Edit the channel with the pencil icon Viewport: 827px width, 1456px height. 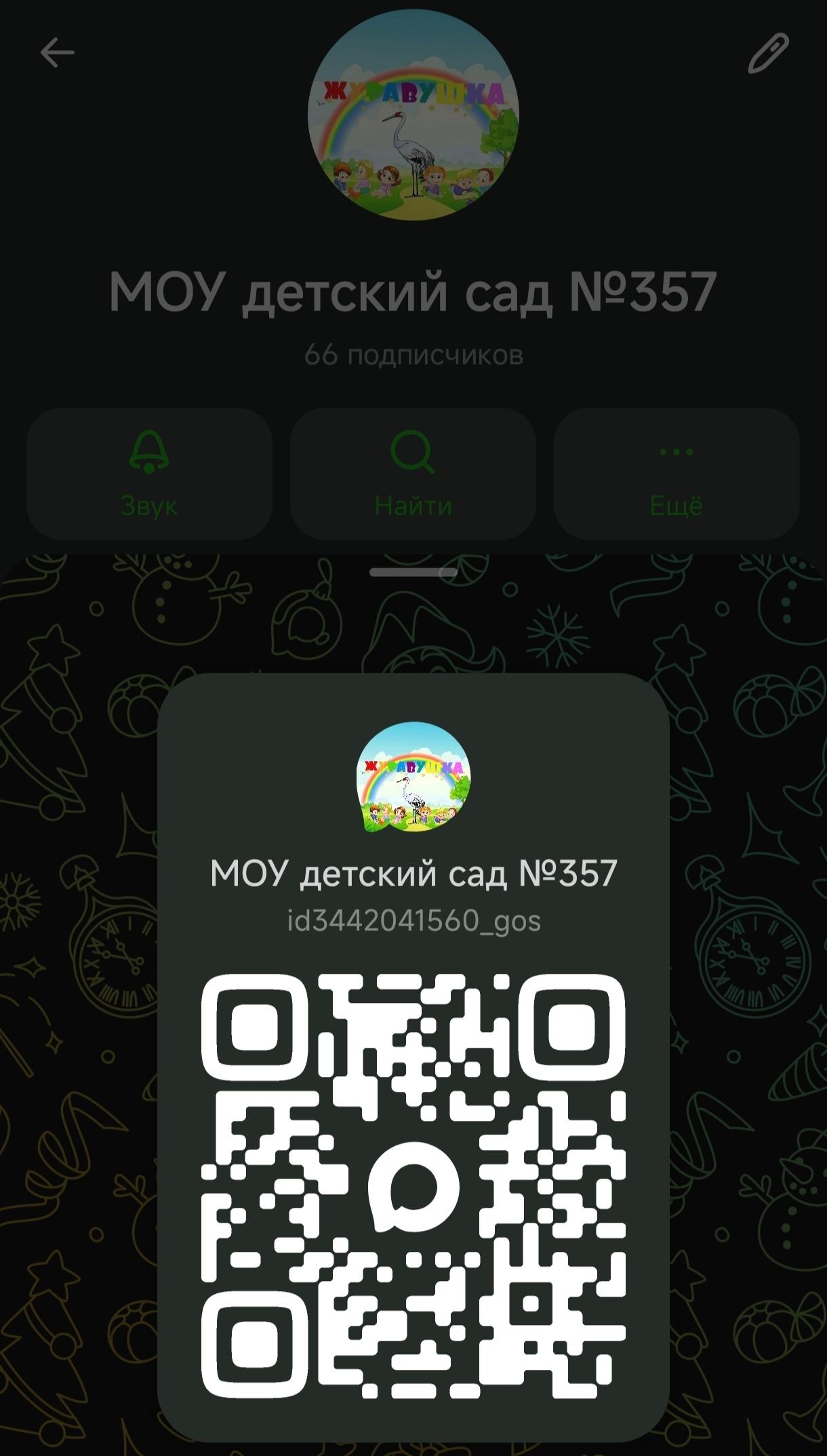[x=768, y=53]
